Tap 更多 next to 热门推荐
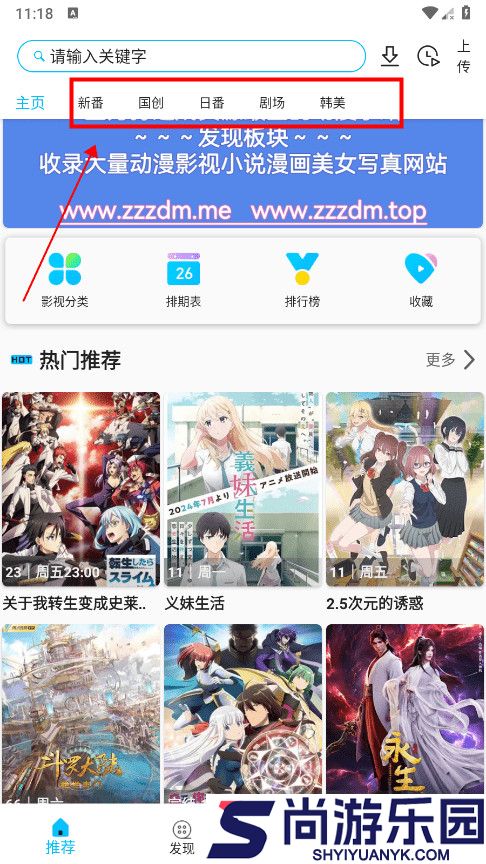This screenshot has height=864, width=486. [450, 360]
